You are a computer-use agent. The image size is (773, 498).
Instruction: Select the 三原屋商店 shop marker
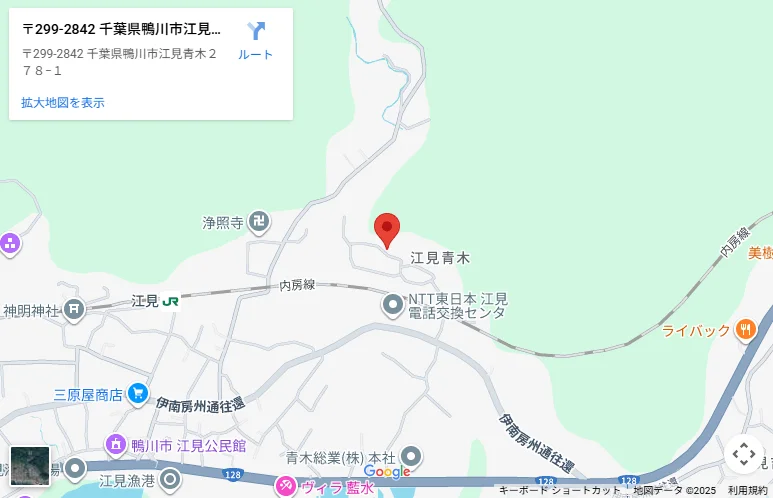coord(138,394)
